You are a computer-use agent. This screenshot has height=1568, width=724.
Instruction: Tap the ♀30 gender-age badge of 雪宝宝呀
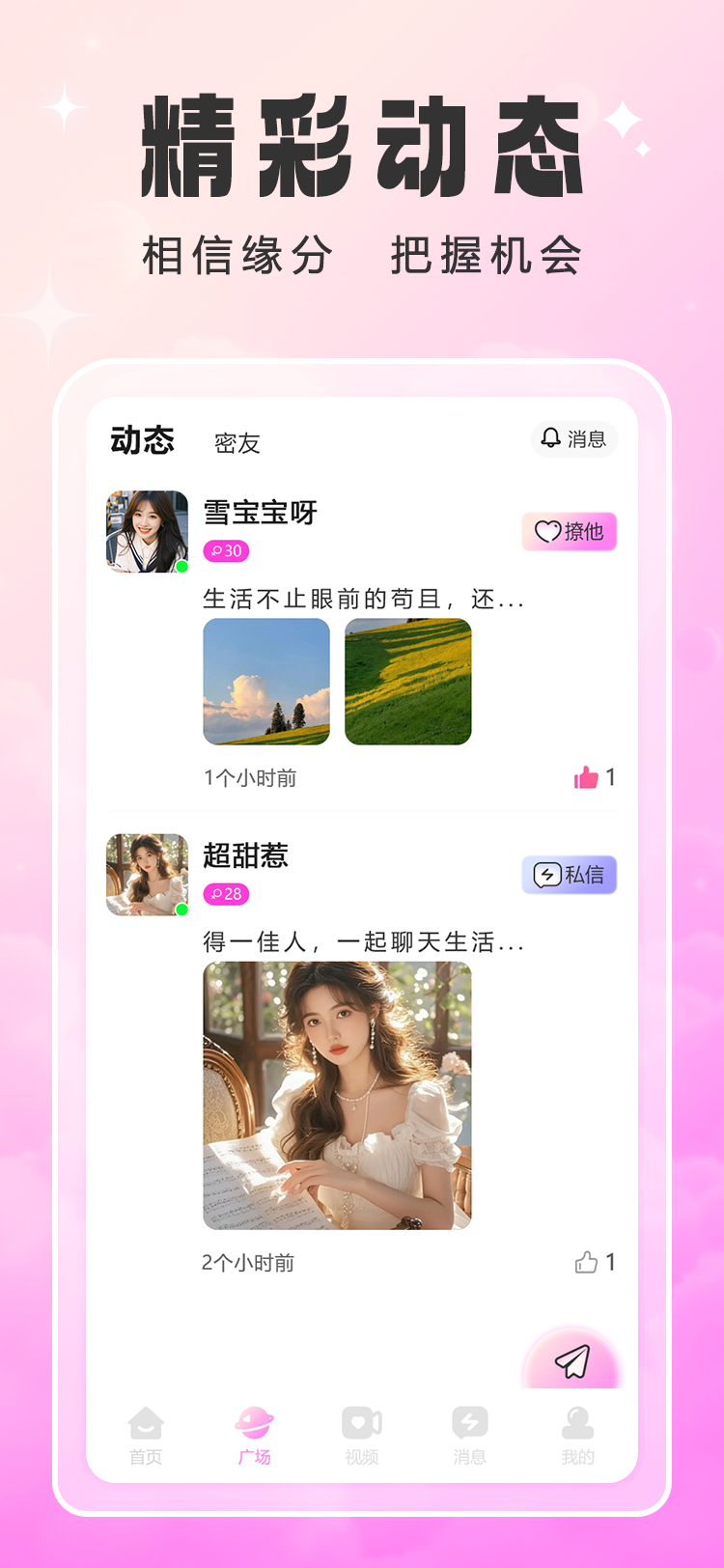click(227, 552)
